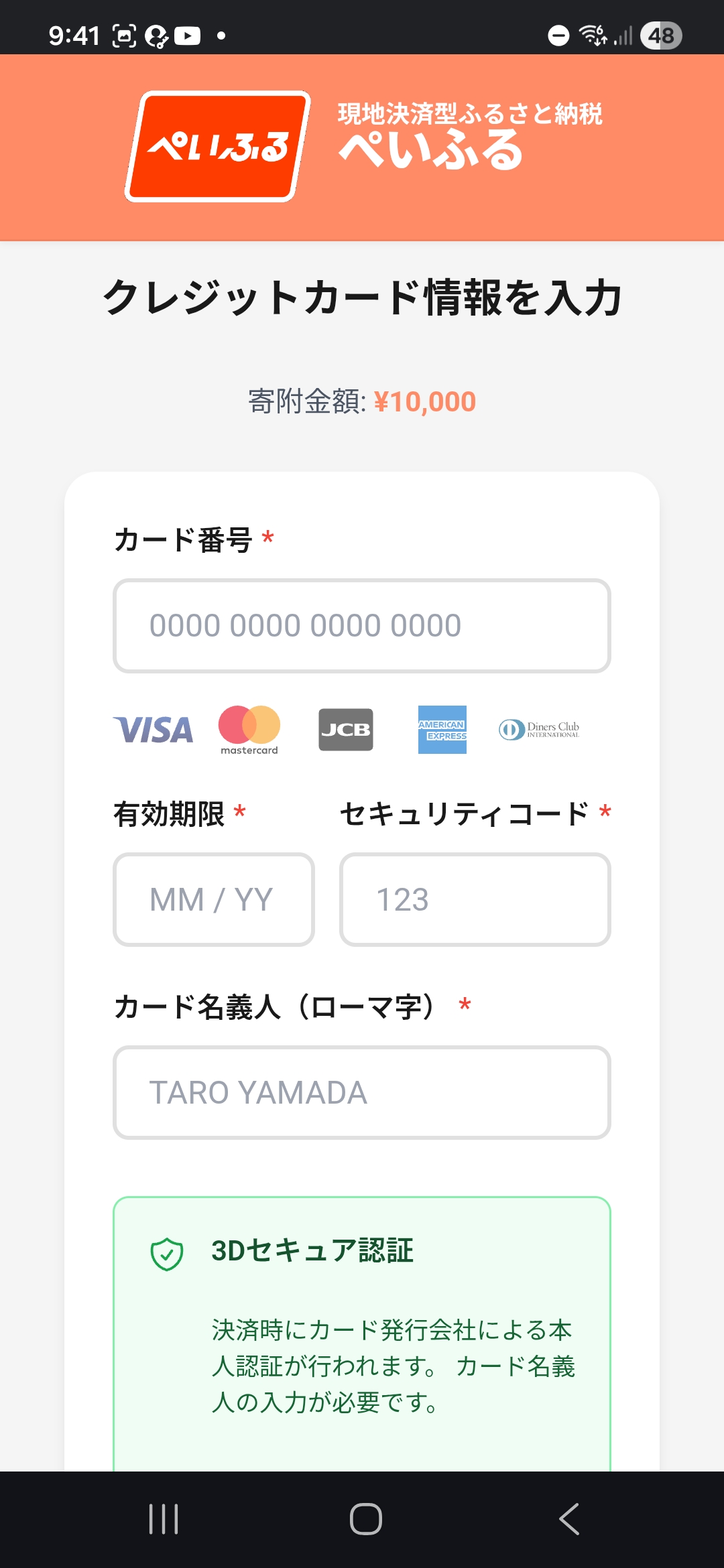The width and height of the screenshot is (724, 1568).
Task: Tap the security code 123 field
Action: (475, 900)
